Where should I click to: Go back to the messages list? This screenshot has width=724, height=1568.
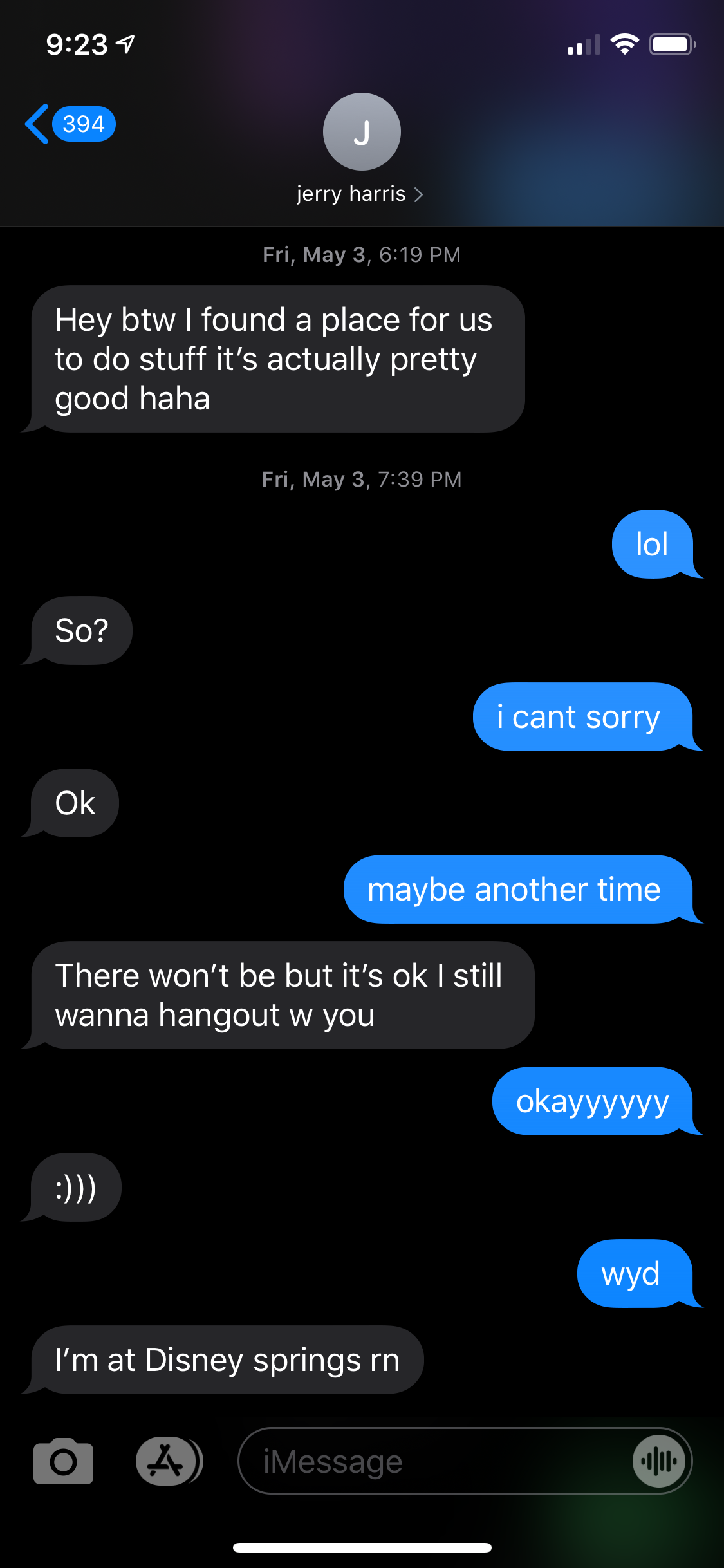point(70,124)
